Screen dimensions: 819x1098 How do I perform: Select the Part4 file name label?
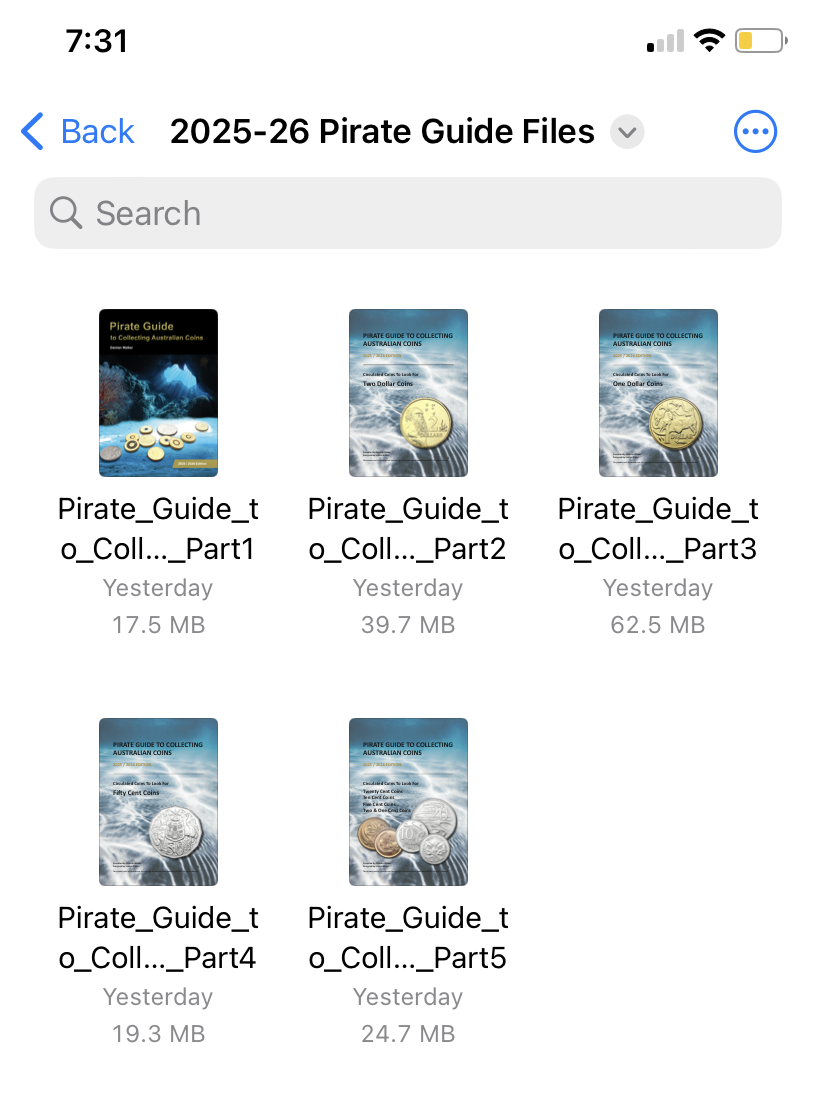point(158,937)
